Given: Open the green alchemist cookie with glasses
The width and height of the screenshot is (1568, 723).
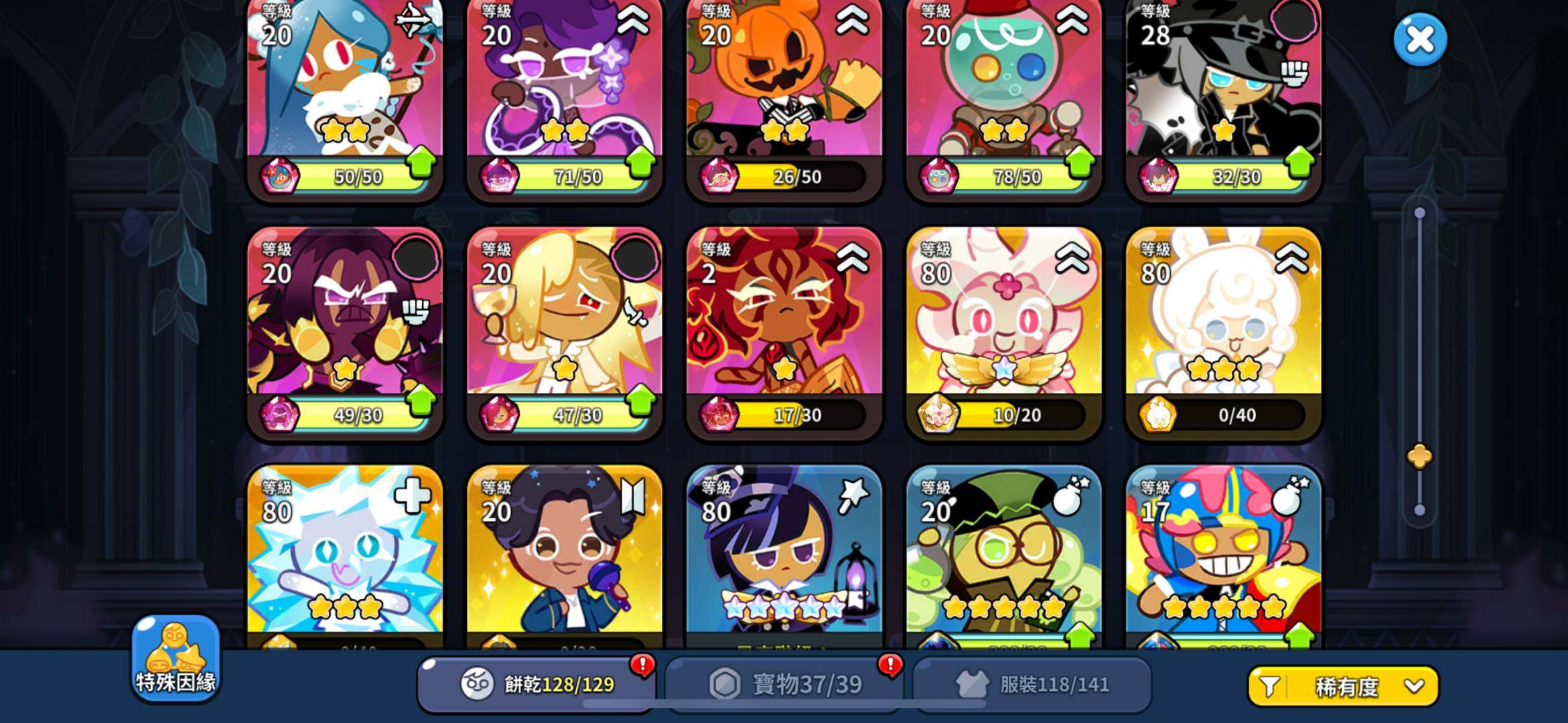Looking at the screenshot, I should click(1003, 556).
